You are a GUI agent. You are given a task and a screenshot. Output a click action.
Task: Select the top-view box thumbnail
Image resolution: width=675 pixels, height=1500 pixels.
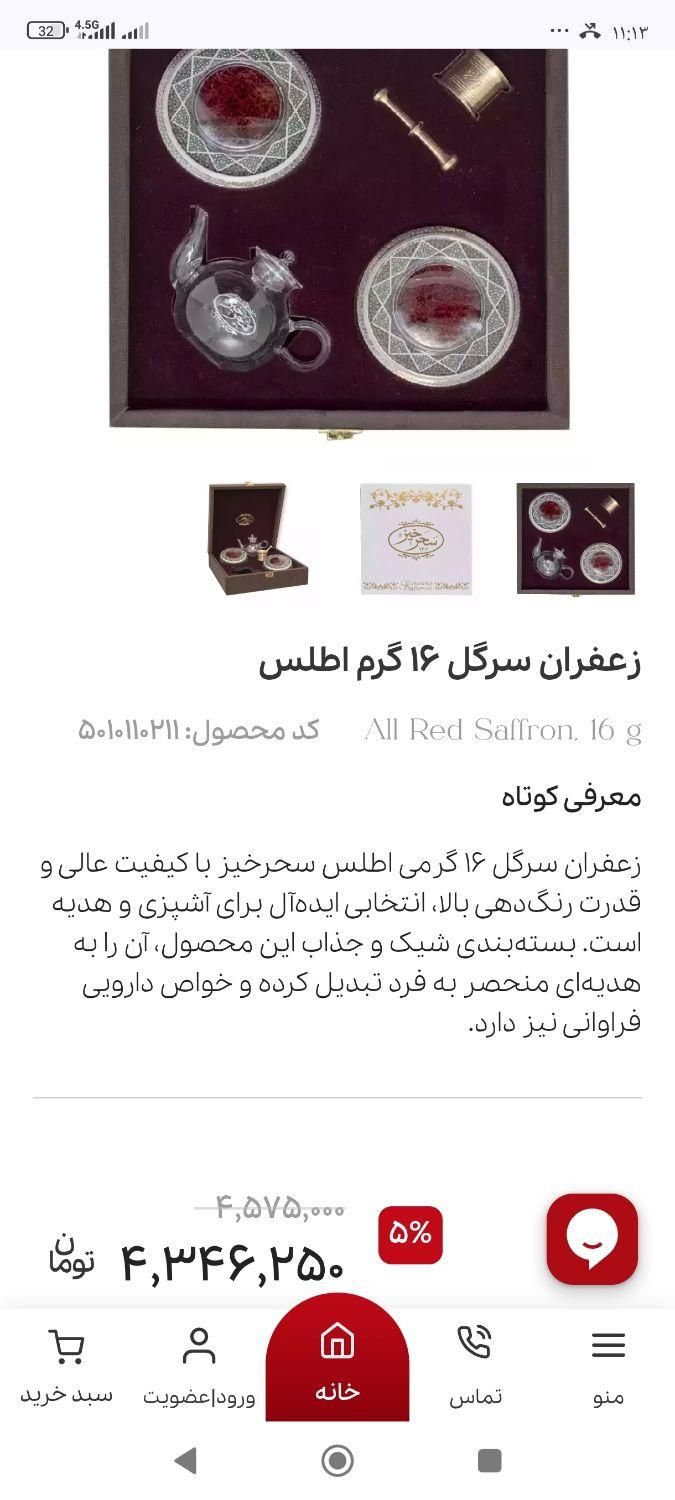click(x=576, y=539)
